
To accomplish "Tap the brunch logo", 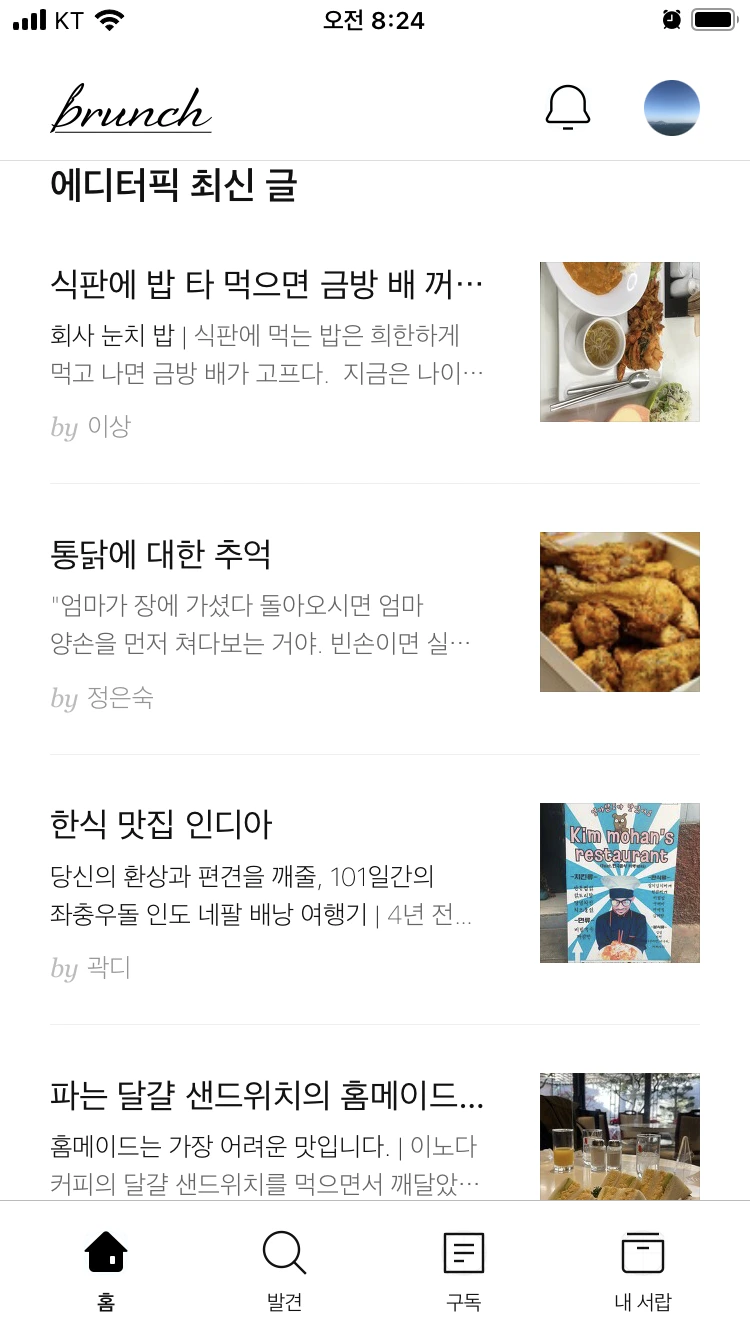I will [131, 109].
